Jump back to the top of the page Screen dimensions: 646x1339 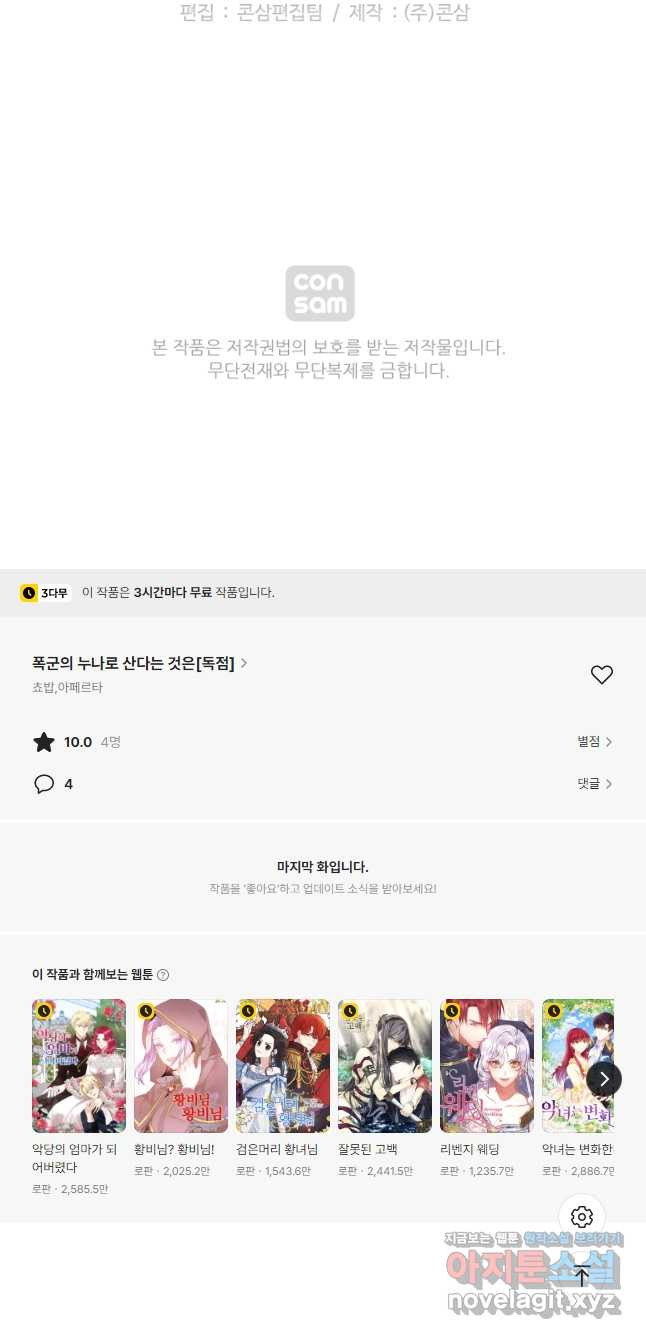click(582, 1275)
